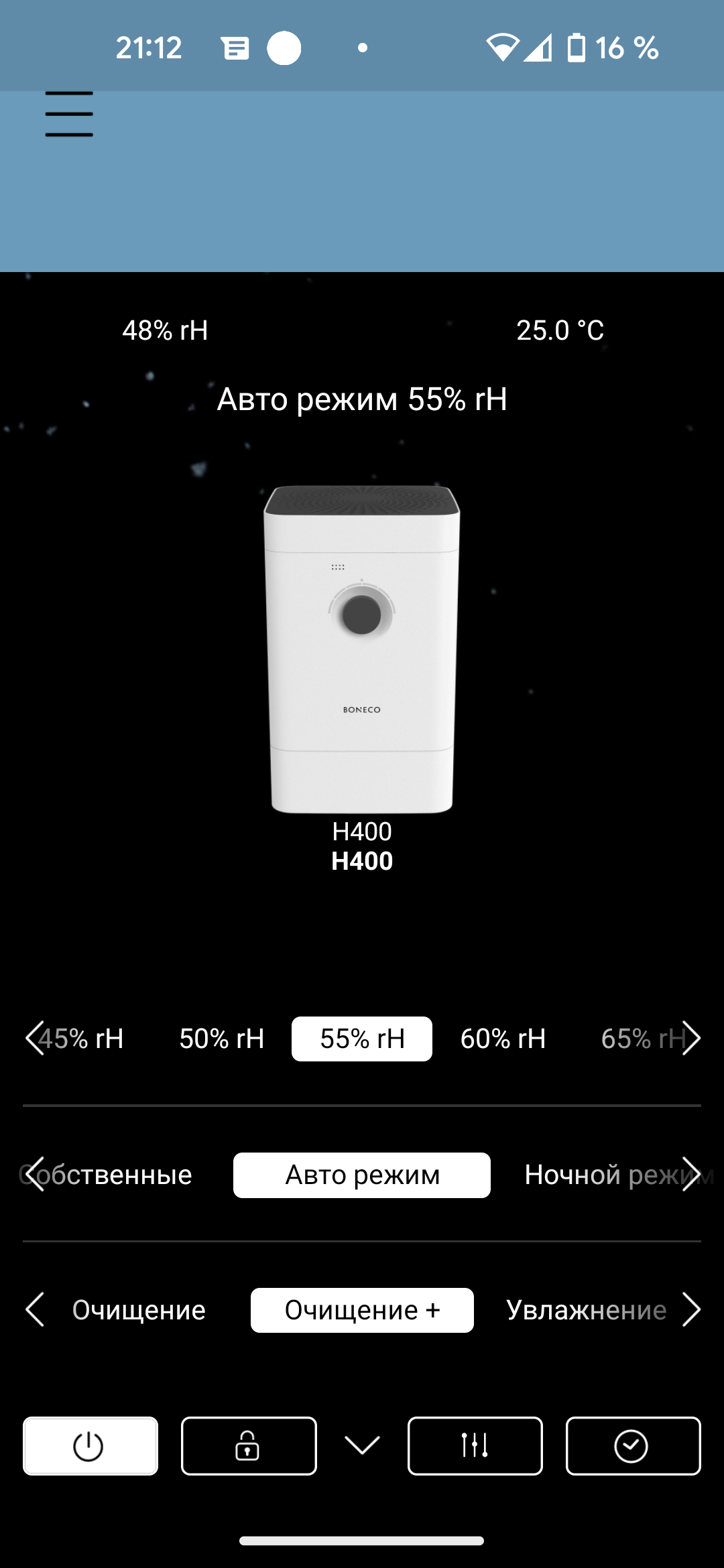The width and height of the screenshot is (724, 1568).
Task: Select Авто режим option
Action: [x=362, y=1175]
